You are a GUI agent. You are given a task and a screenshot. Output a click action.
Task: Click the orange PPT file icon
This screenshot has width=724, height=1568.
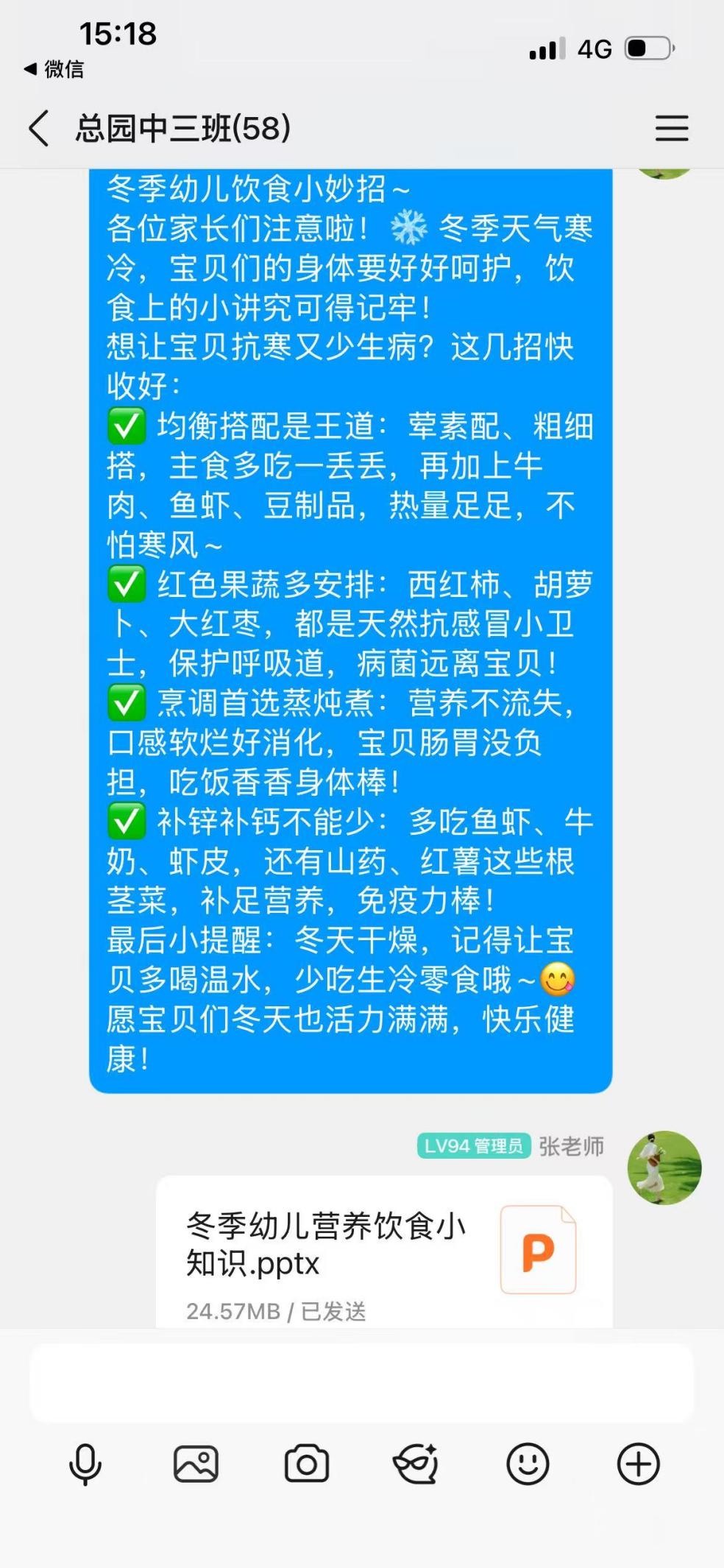click(539, 1250)
